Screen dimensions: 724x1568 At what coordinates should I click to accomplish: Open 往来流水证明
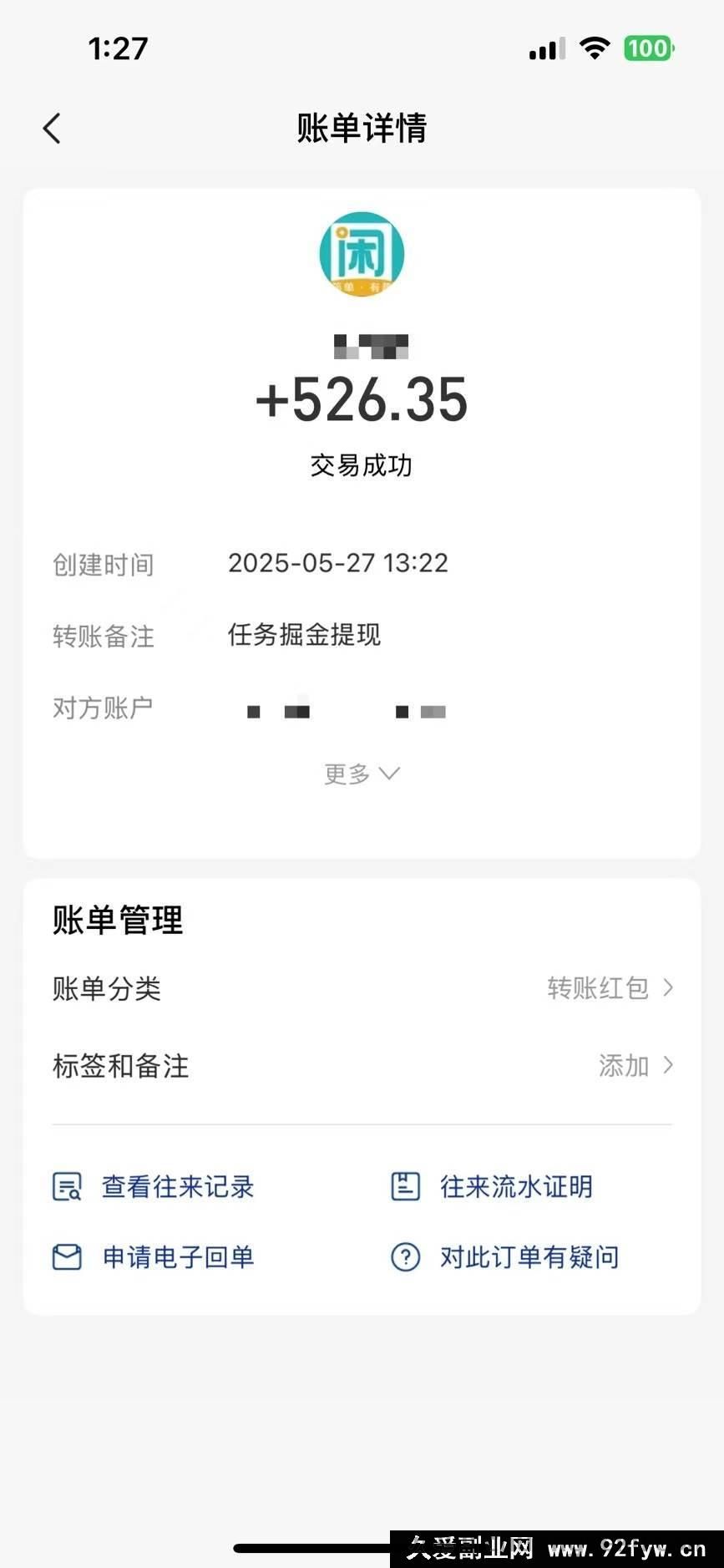[492, 1186]
